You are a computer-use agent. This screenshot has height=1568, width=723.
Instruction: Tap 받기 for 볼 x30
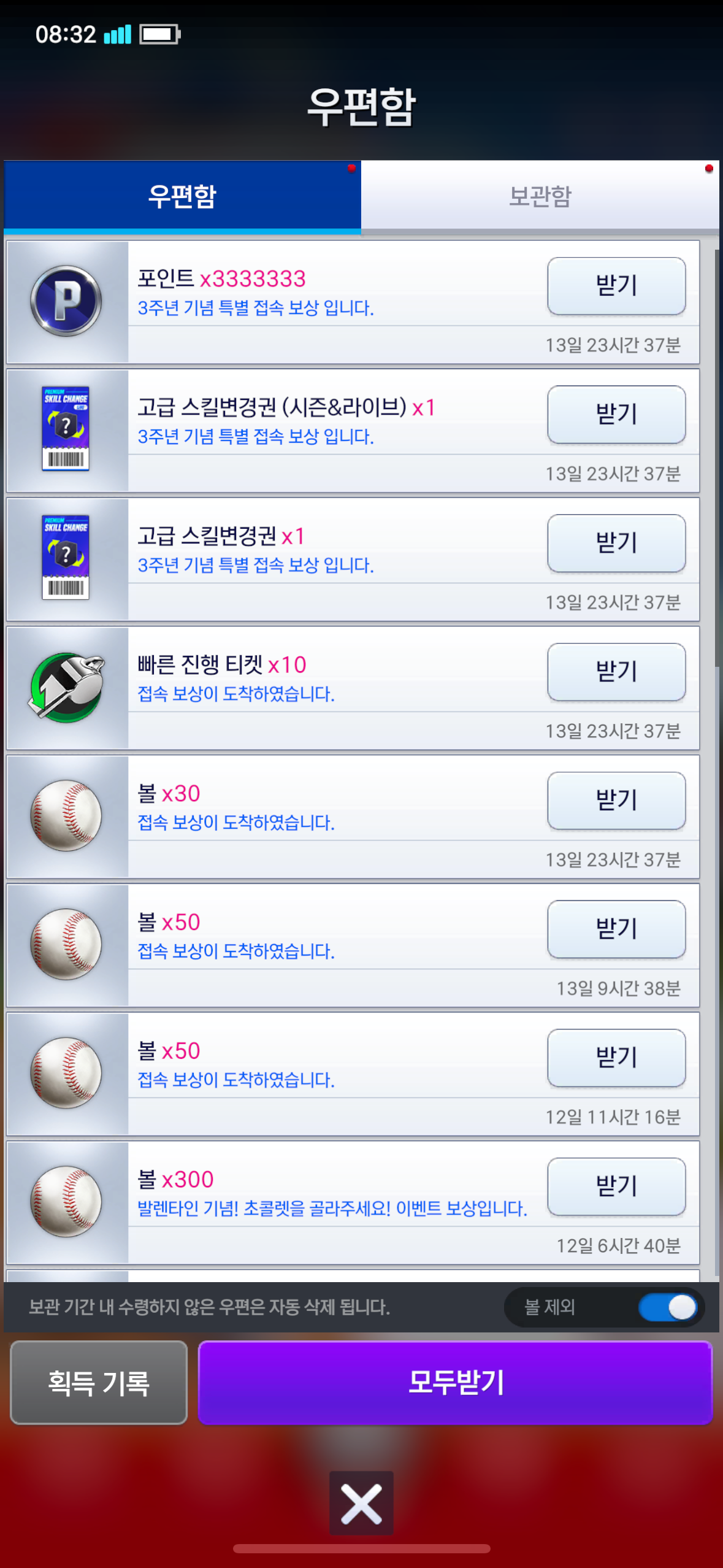[616, 801]
